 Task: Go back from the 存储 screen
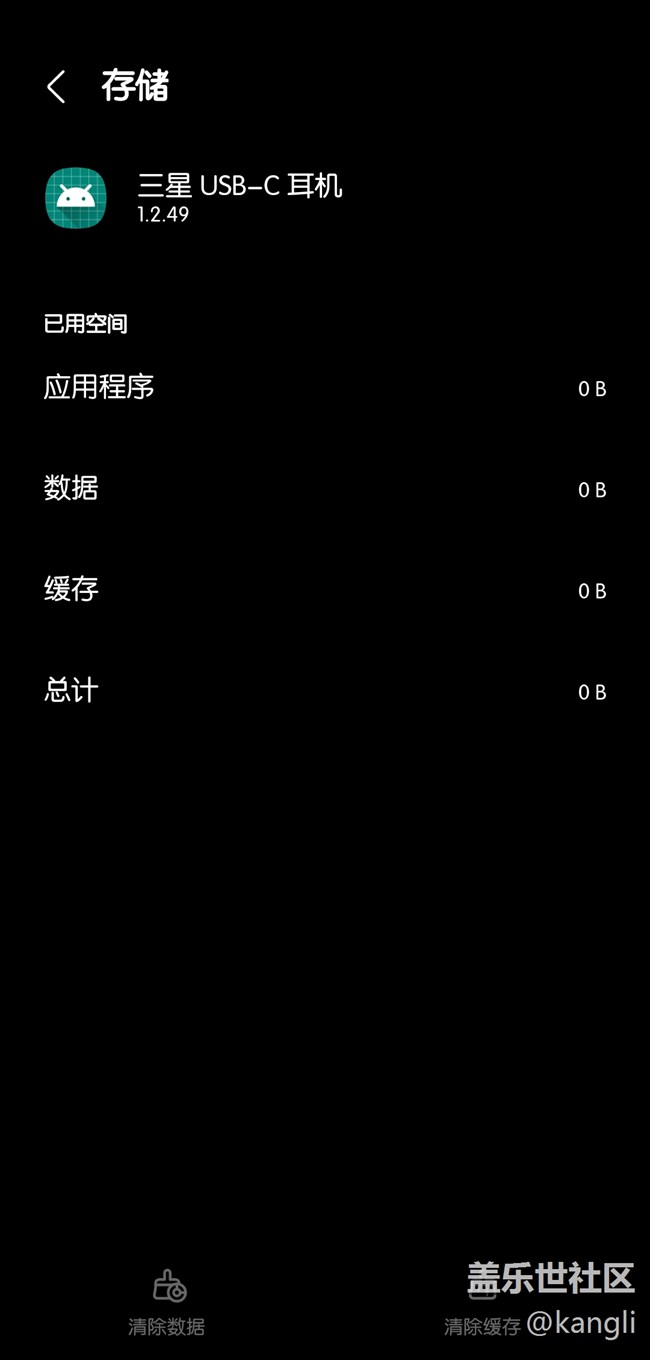(56, 87)
